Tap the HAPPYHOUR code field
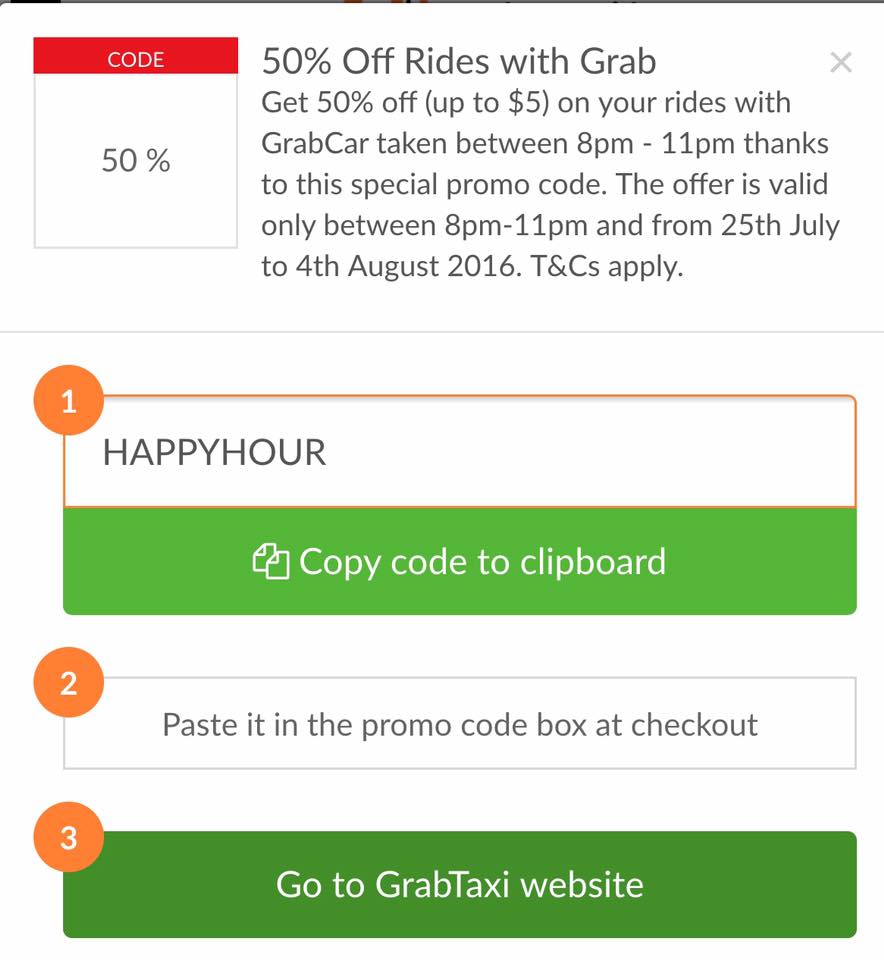Screen dimensions: 884x960 460,452
